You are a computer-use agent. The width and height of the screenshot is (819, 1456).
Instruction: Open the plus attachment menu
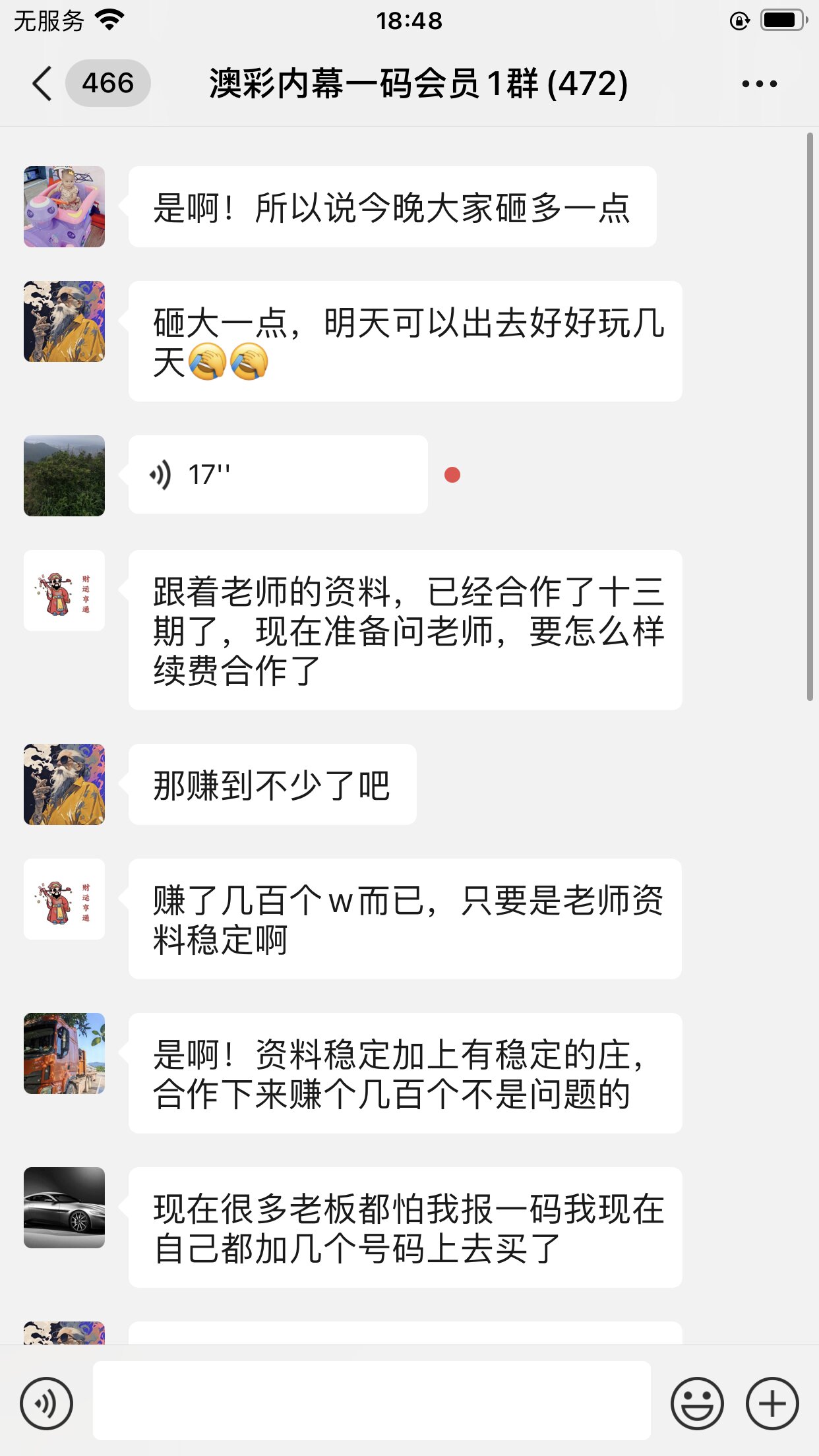click(x=772, y=1403)
